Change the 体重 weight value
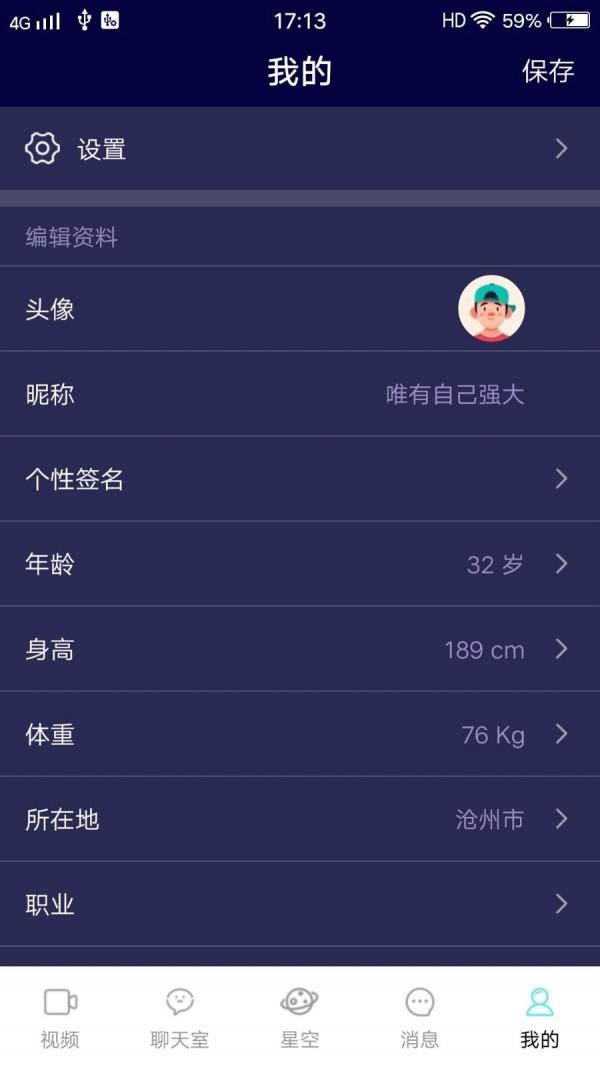This screenshot has height=1067, width=600. (300, 735)
